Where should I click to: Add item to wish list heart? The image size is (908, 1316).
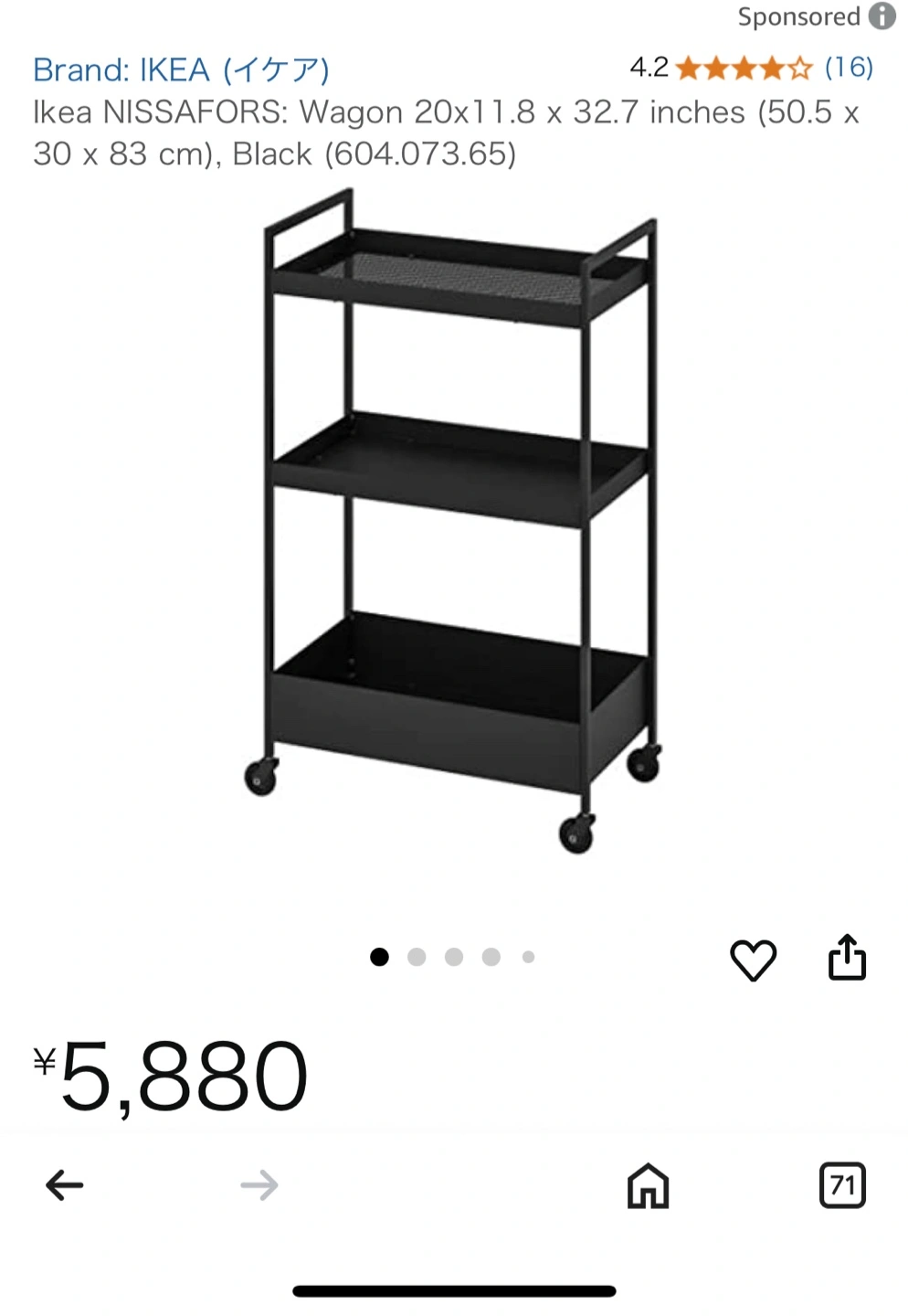753,960
